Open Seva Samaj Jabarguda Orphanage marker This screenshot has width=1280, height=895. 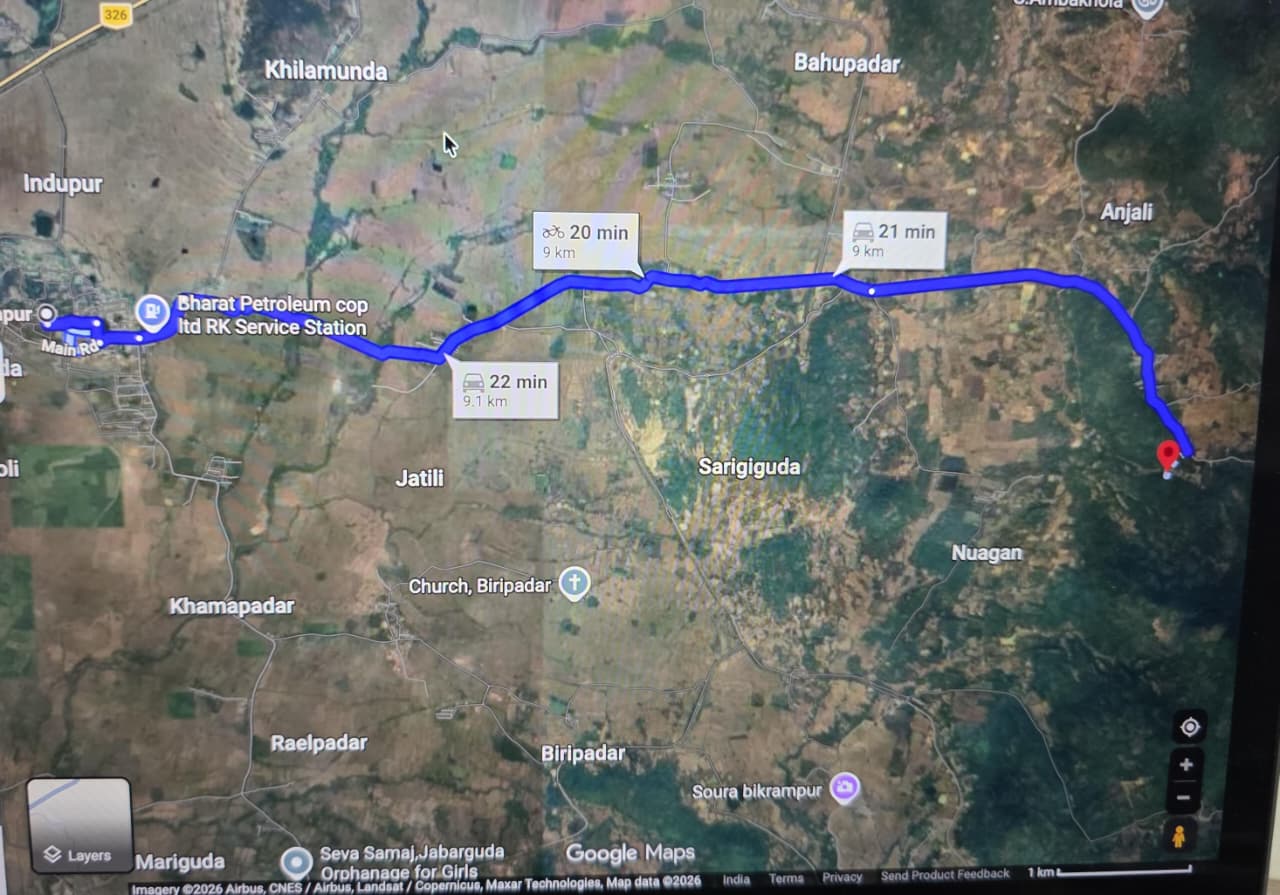(296, 862)
